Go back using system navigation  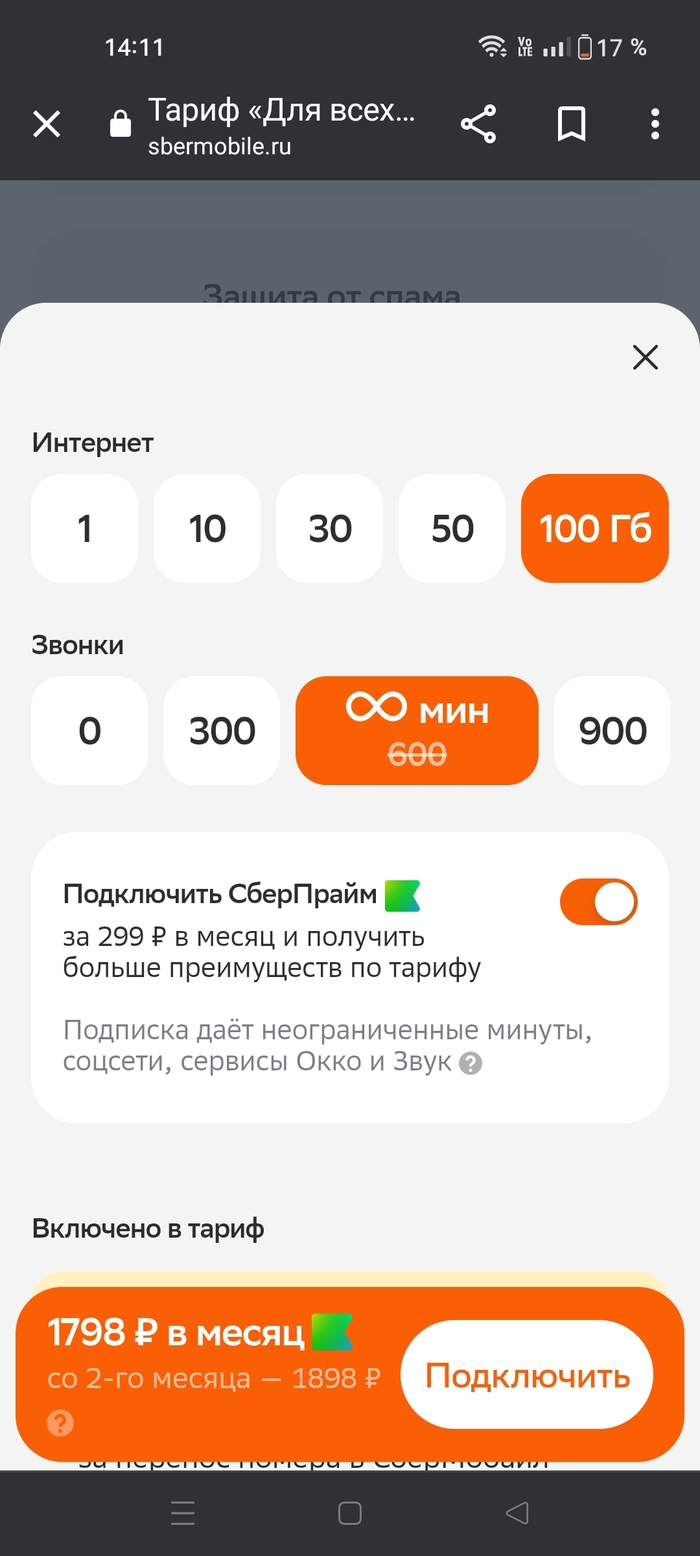pyautogui.click(x=517, y=1513)
